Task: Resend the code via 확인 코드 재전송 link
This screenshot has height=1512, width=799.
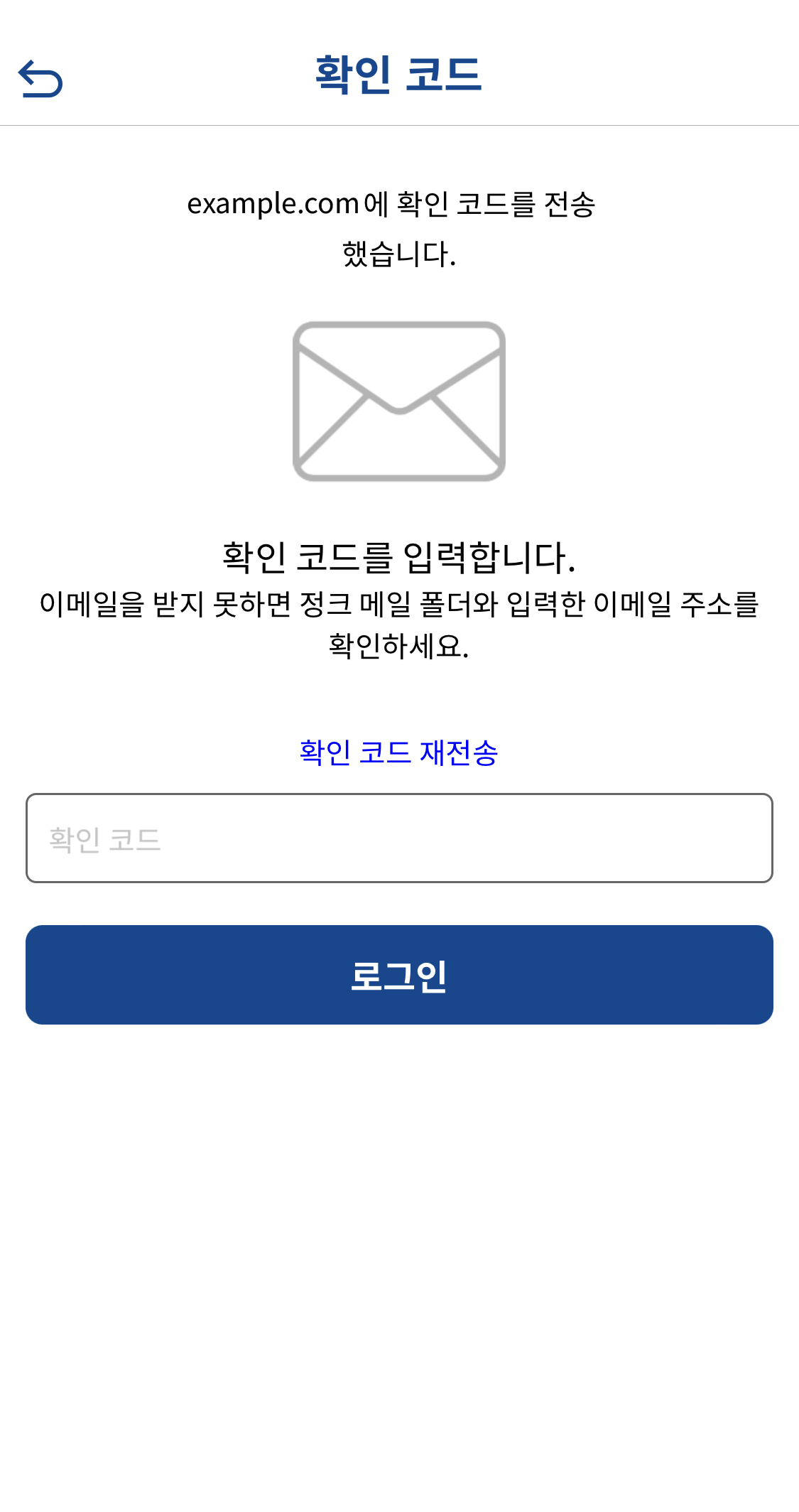Action: pos(398,752)
